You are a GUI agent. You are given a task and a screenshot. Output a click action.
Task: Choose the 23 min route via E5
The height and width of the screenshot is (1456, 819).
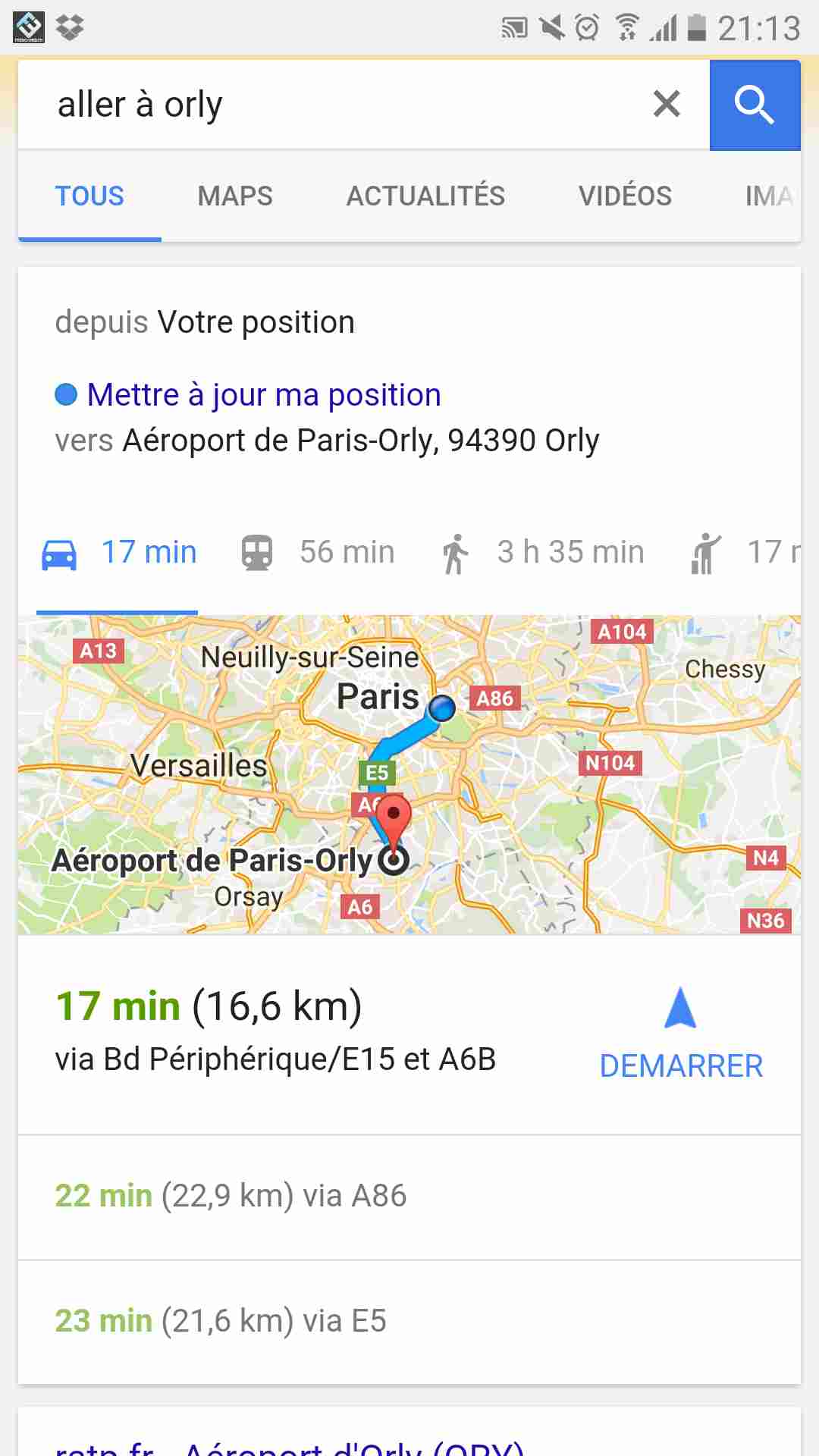pyautogui.click(x=409, y=1322)
